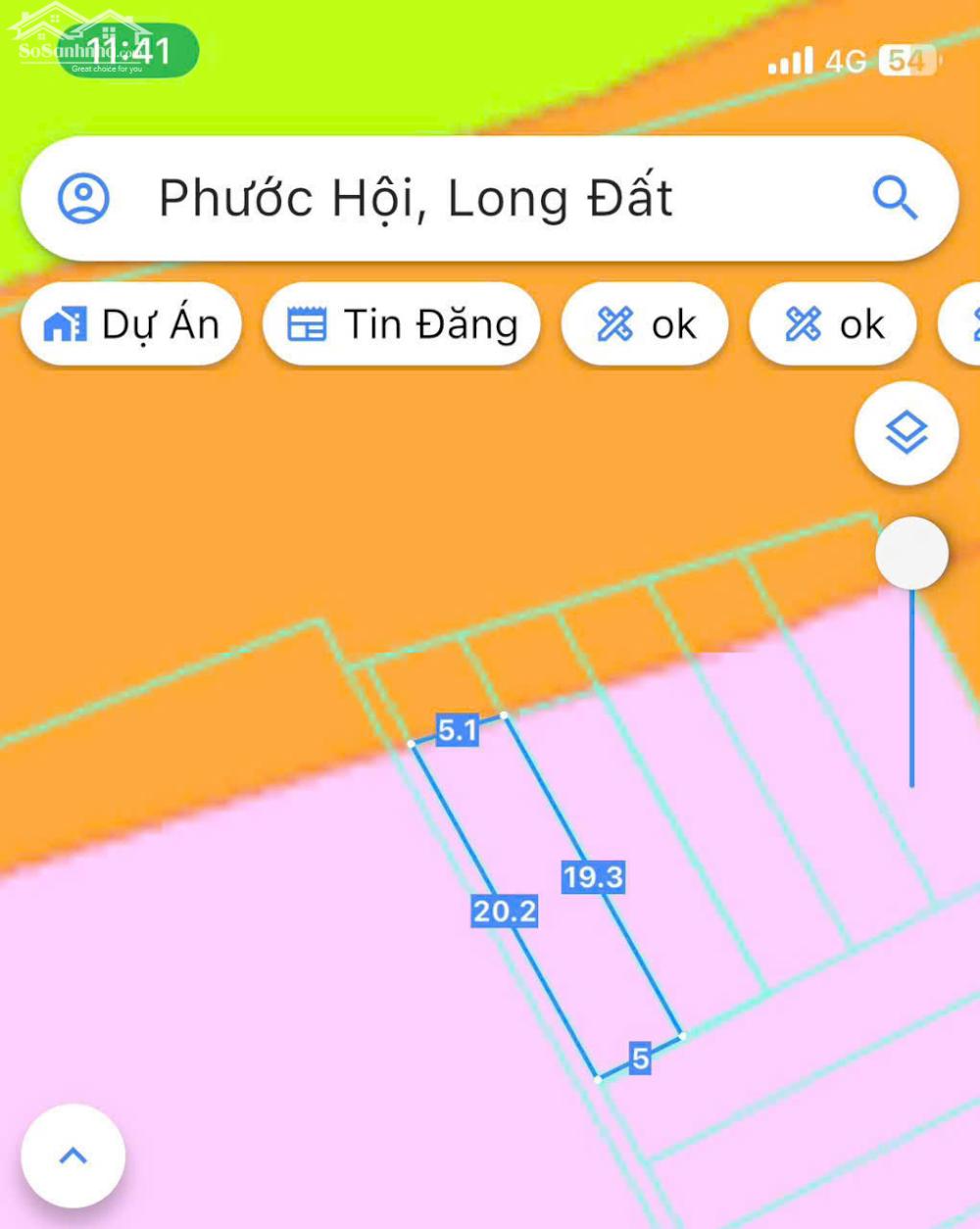Select the user profile icon in search bar
Image resolution: width=980 pixels, height=1229 pixels.
pyautogui.click(x=85, y=197)
